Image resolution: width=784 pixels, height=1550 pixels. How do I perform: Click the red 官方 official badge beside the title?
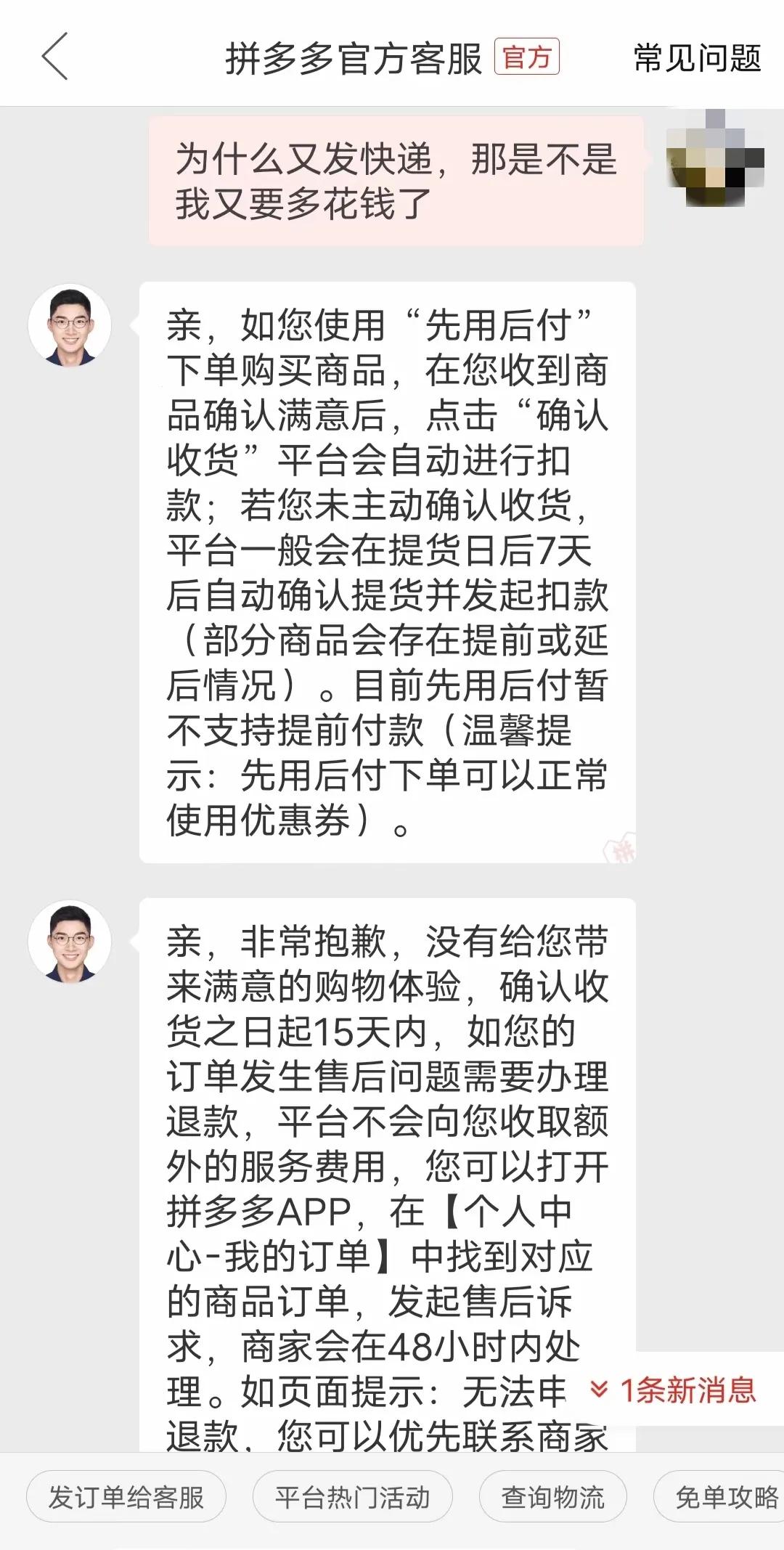point(527,57)
